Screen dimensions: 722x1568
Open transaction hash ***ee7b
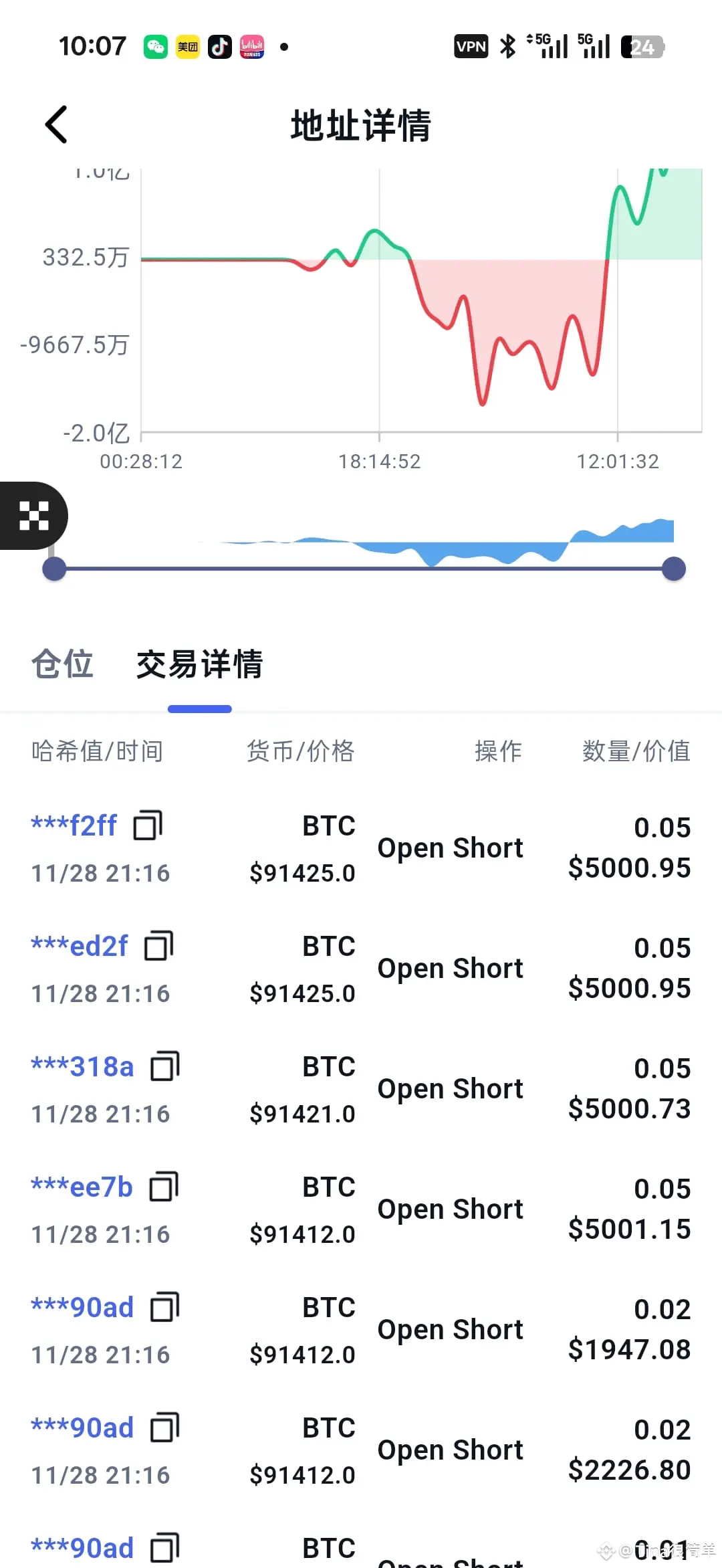pyautogui.click(x=82, y=1187)
